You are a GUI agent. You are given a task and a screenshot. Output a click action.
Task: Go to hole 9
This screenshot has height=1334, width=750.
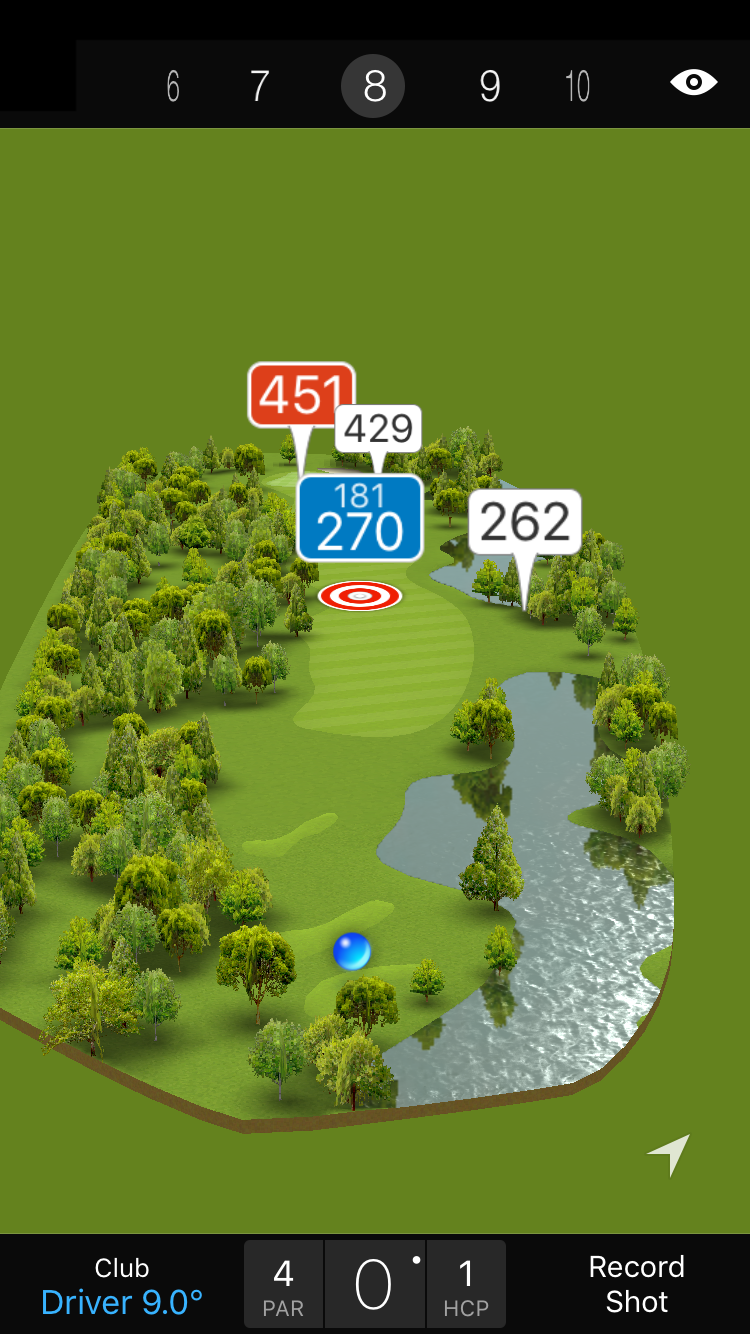point(489,87)
